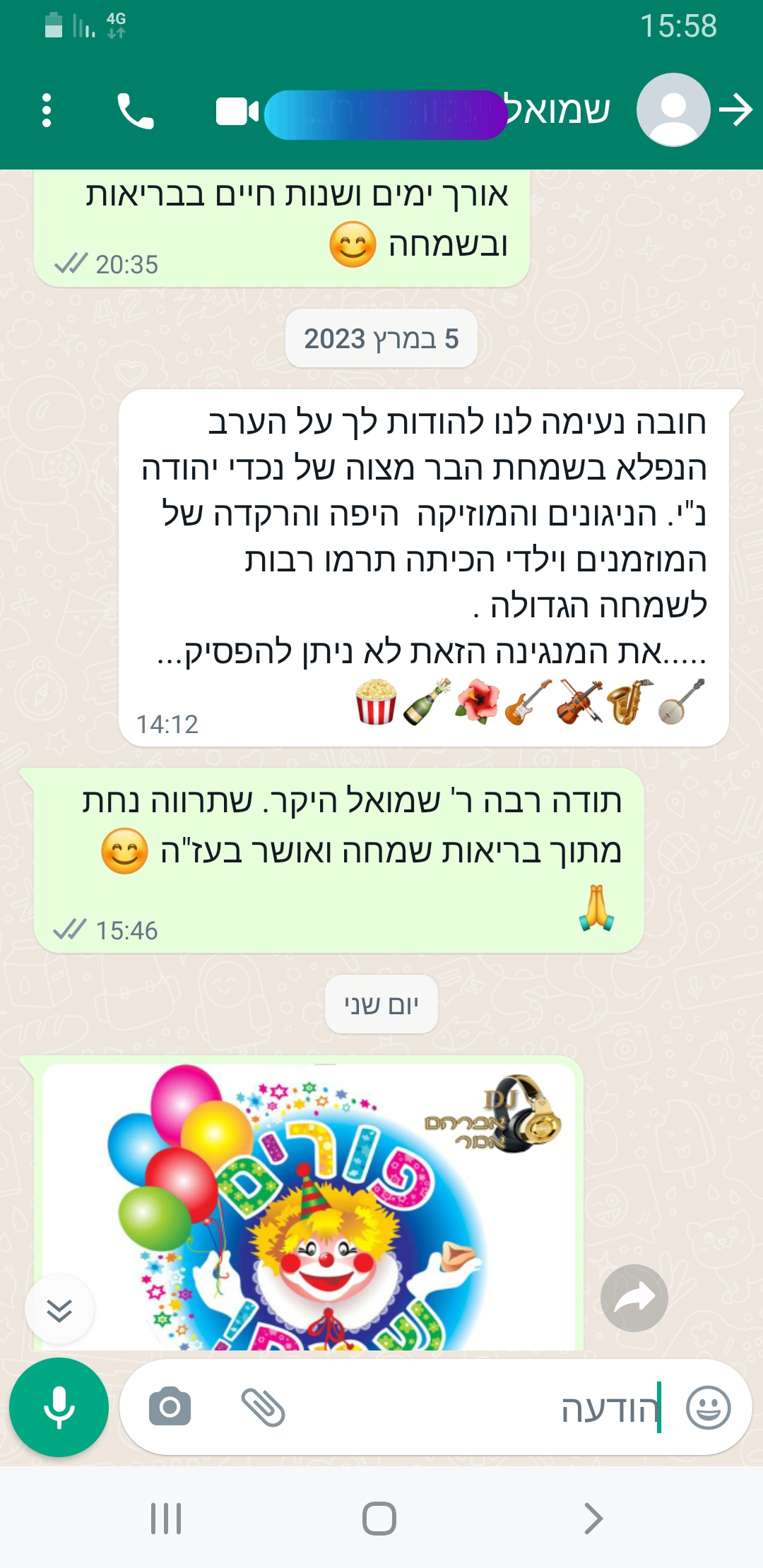
Task: Open the Purim clown image
Action: coord(309,1207)
